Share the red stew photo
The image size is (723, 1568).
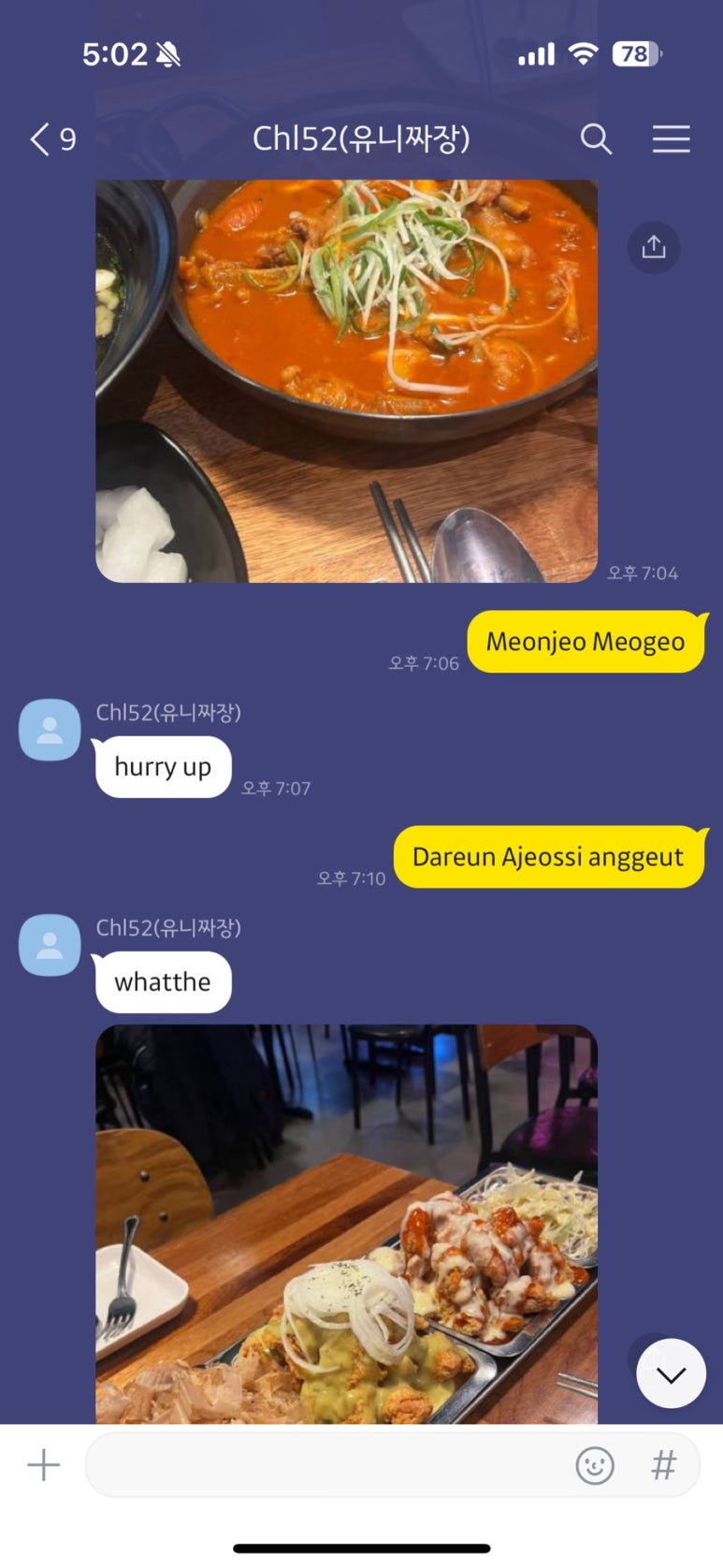653,247
